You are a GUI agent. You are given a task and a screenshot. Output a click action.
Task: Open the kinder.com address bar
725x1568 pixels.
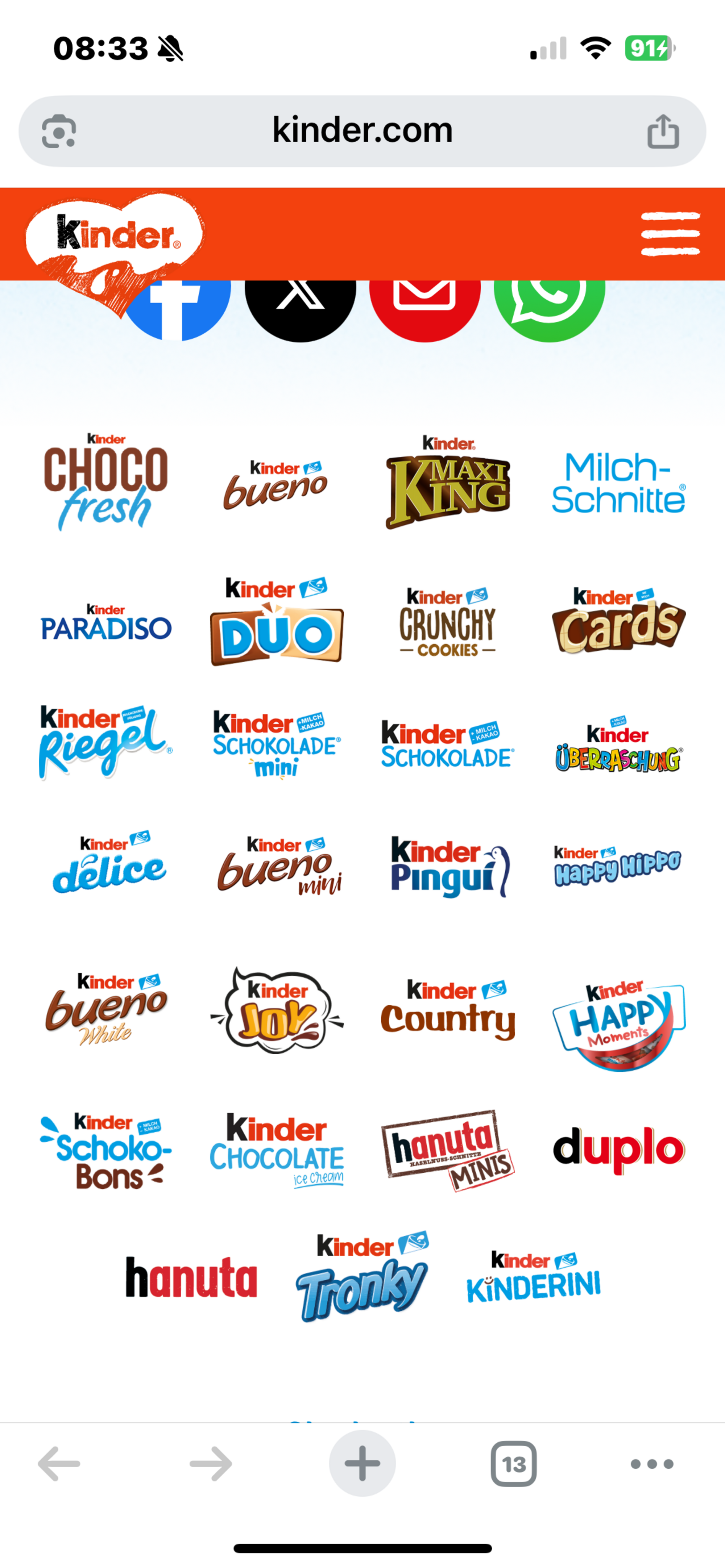tap(362, 131)
